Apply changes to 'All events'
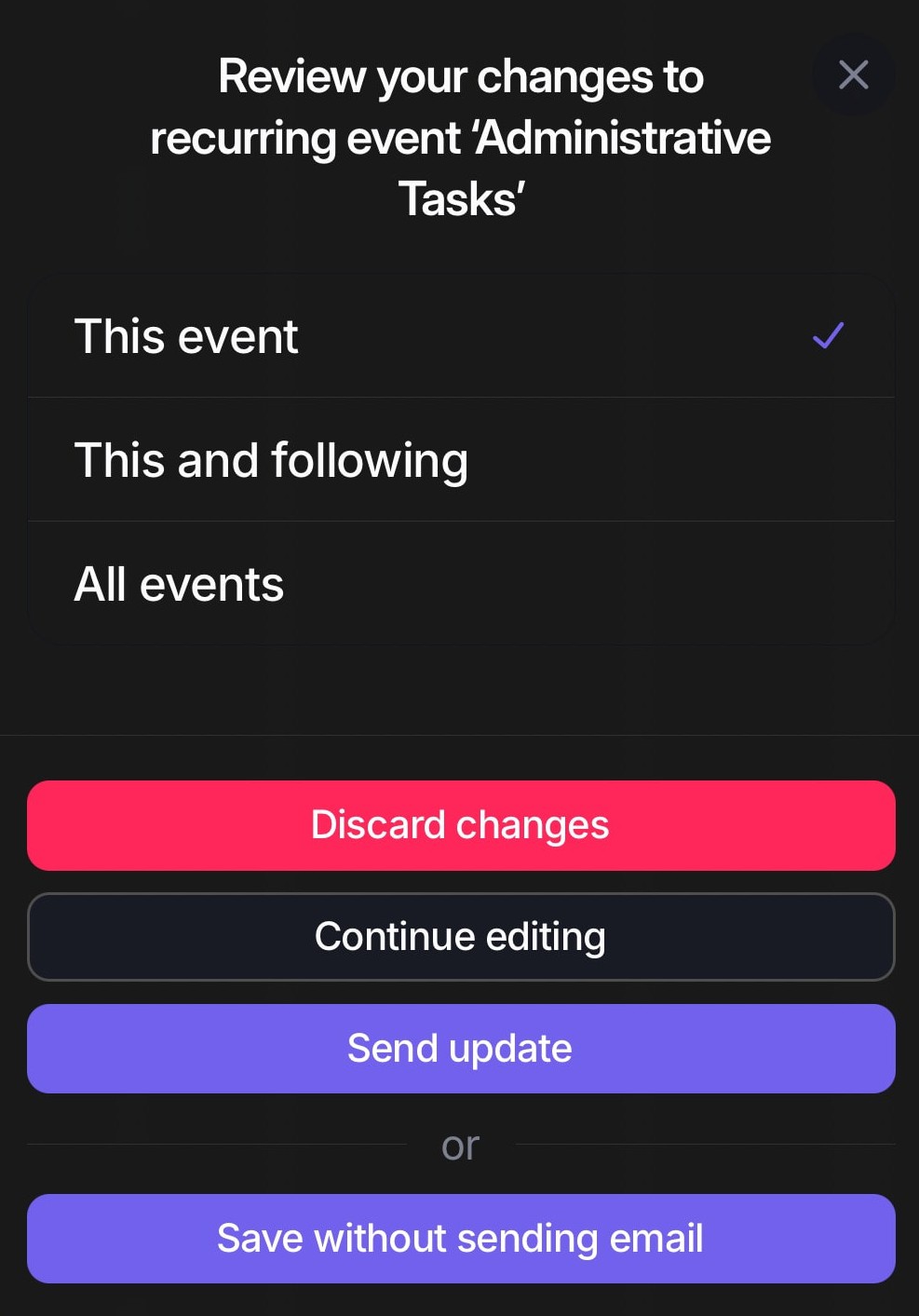Screen dimensions: 919x1316 pyautogui.click(x=460, y=584)
